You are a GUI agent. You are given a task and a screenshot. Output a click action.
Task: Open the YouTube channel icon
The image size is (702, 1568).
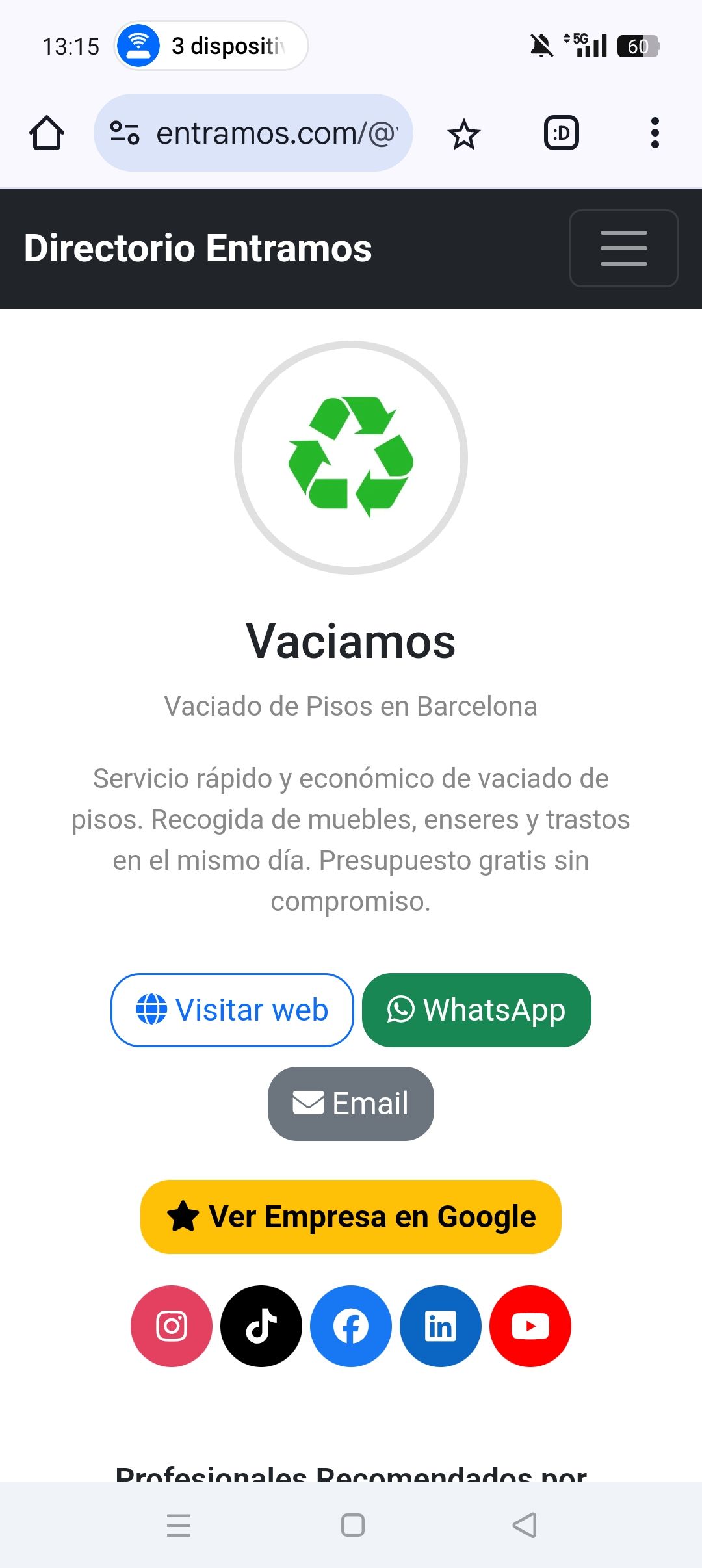pos(530,1326)
